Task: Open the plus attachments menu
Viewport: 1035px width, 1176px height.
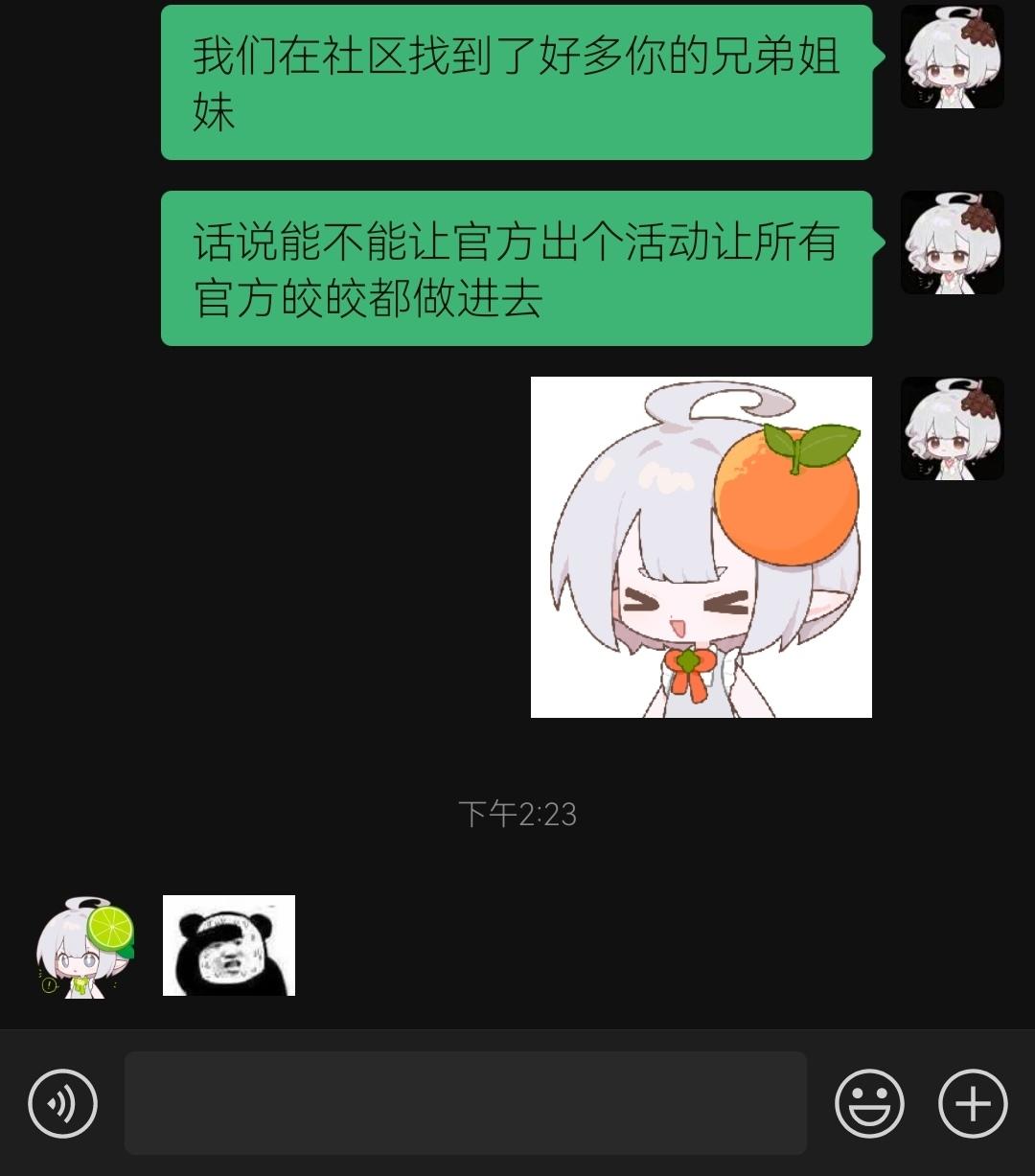Action: 973,1103
